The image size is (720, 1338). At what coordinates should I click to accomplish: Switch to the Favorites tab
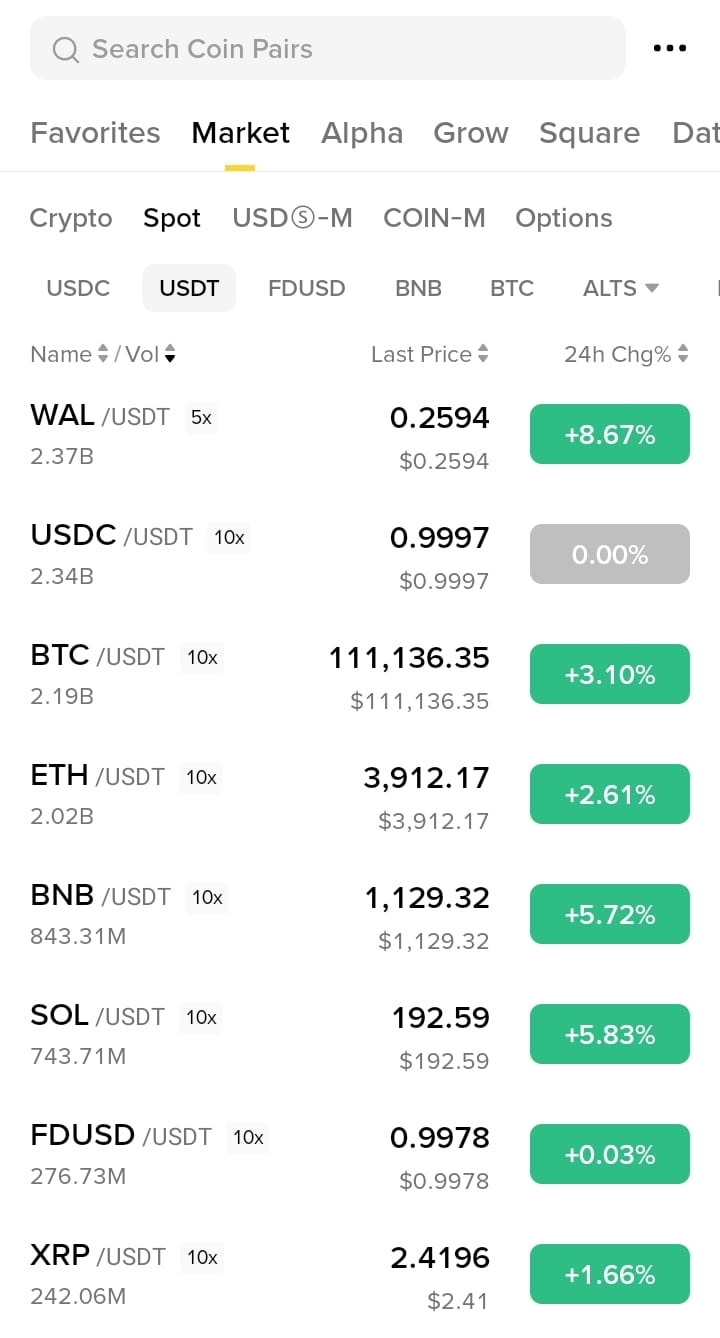[x=95, y=133]
